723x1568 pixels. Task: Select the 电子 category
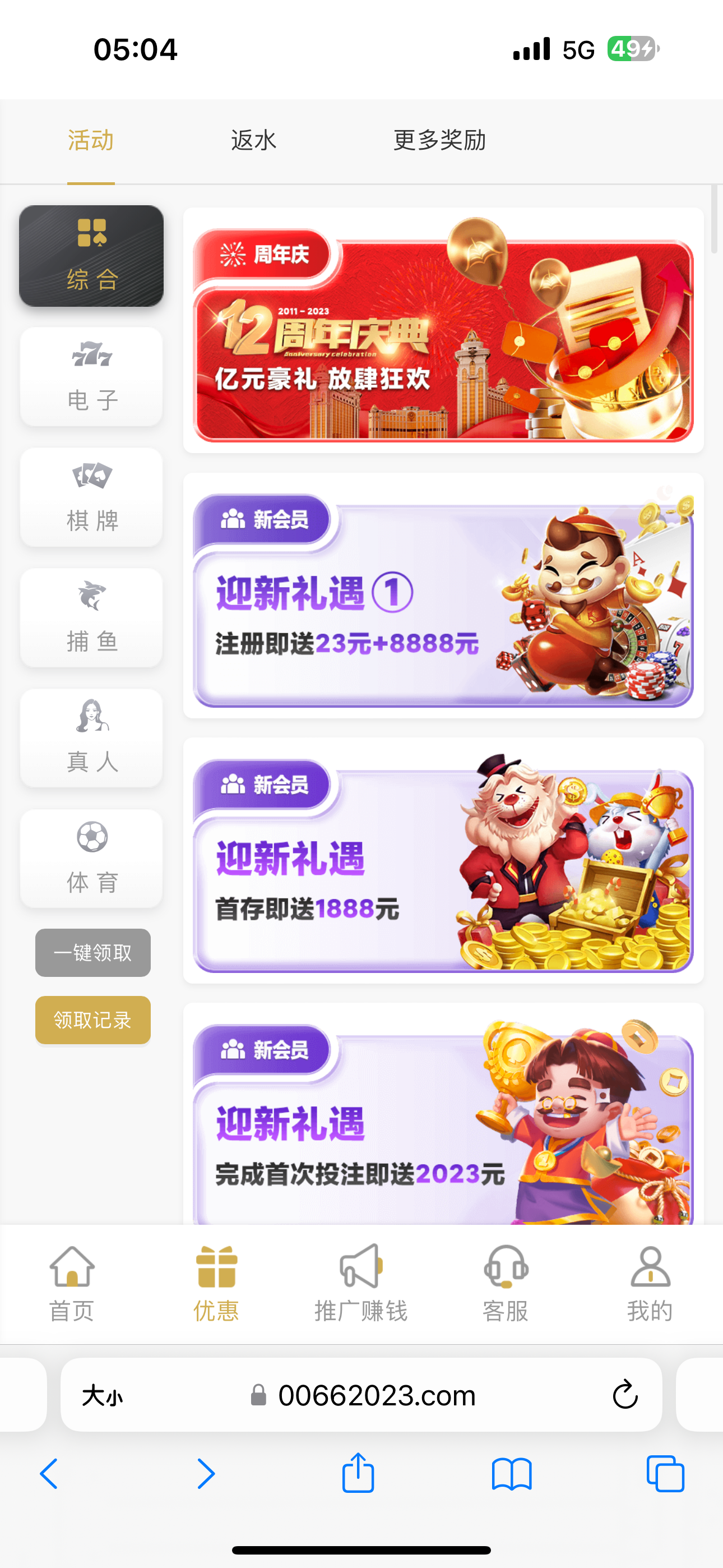pos(91,376)
